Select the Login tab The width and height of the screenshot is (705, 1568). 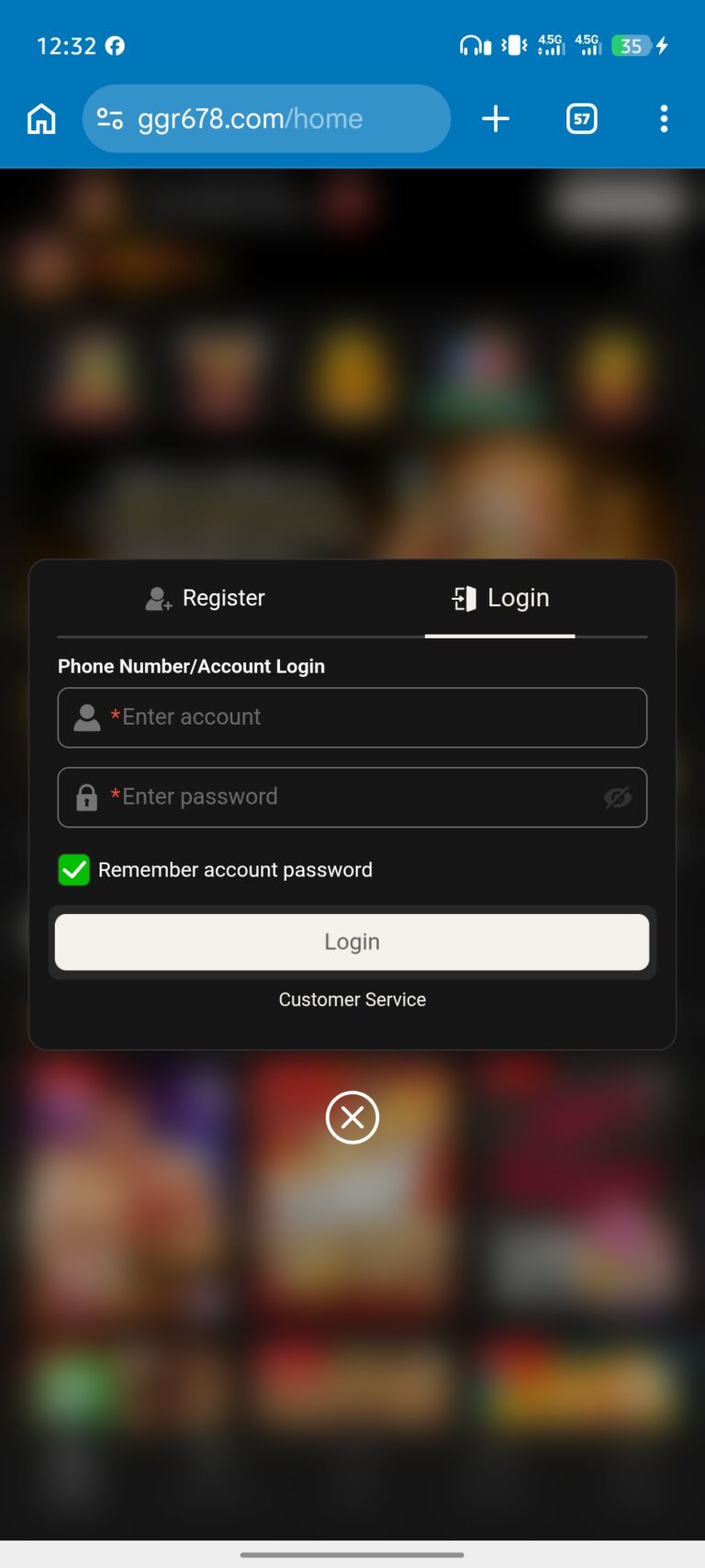500,598
